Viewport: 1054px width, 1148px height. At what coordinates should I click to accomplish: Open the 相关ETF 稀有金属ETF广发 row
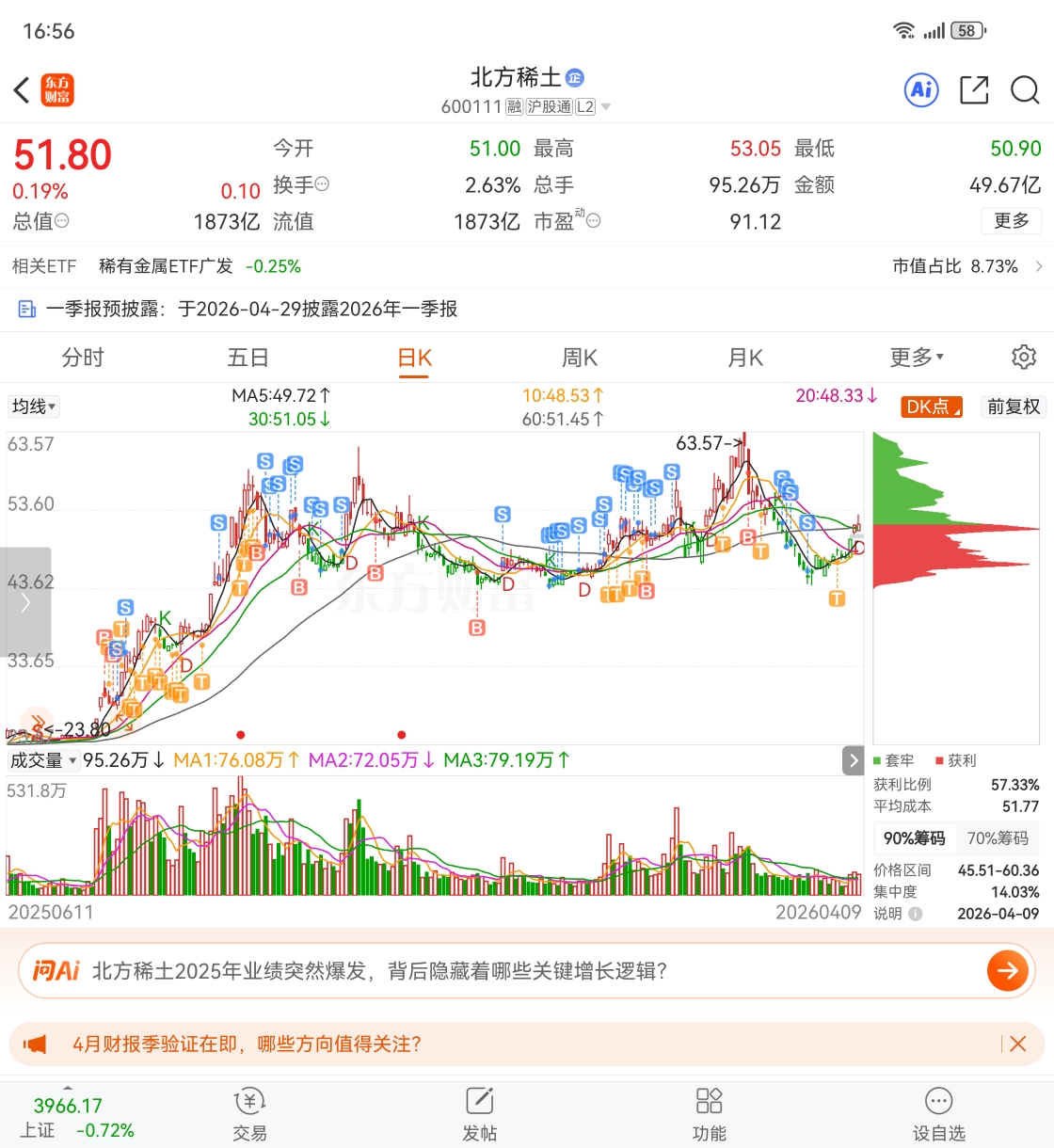click(527, 266)
